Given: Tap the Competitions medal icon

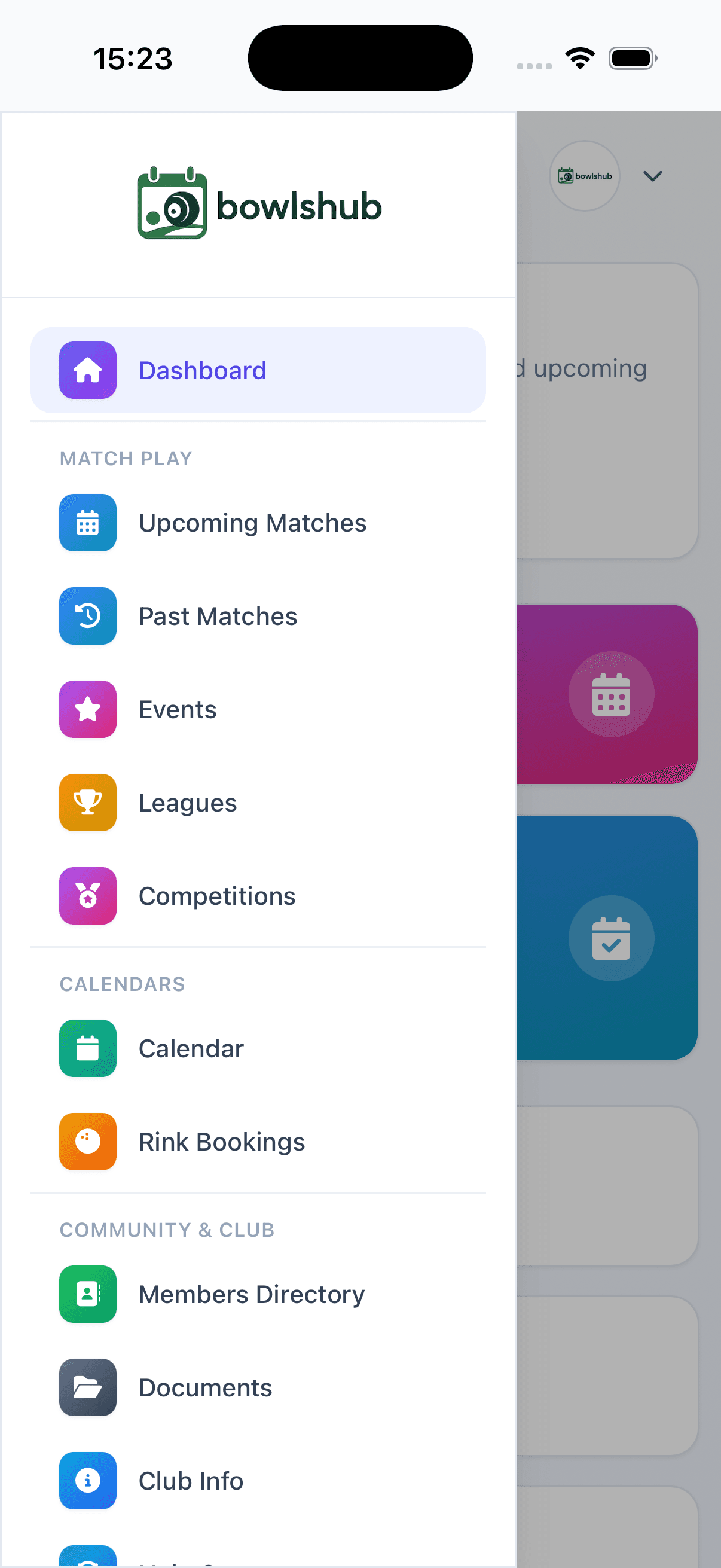Looking at the screenshot, I should pos(88,895).
